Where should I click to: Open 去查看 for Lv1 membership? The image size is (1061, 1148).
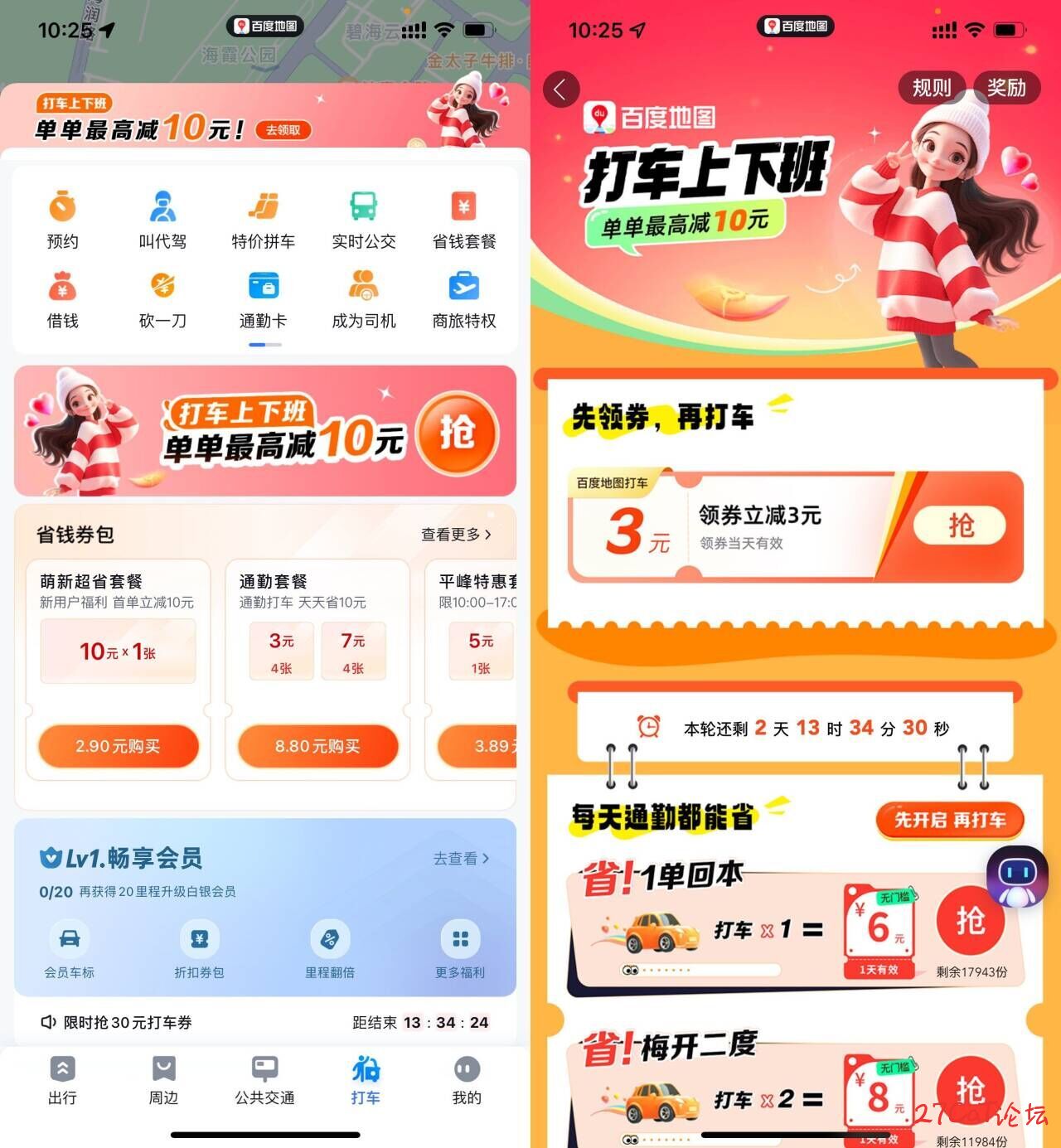461,859
